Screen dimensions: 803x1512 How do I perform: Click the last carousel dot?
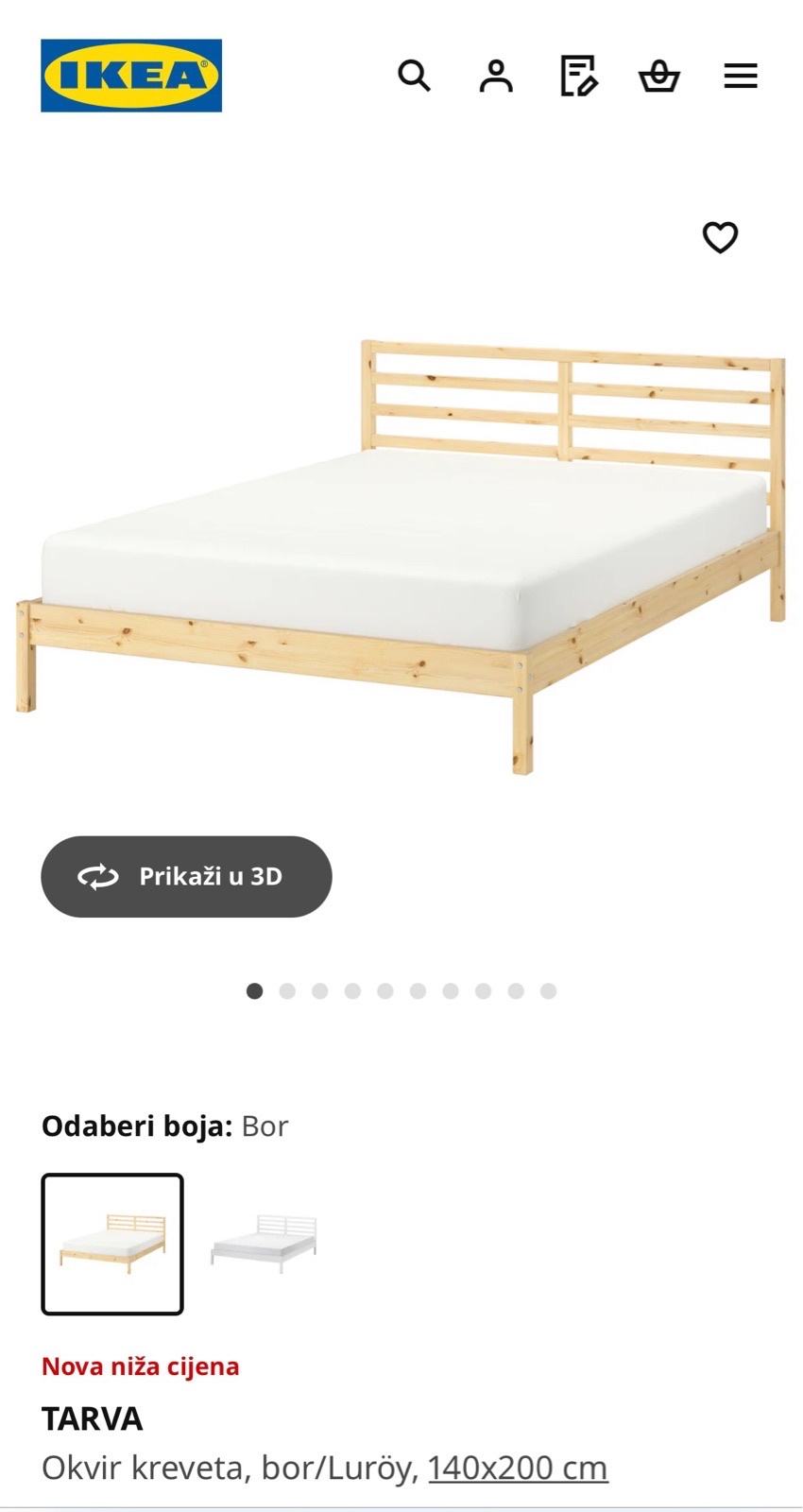pos(547,991)
